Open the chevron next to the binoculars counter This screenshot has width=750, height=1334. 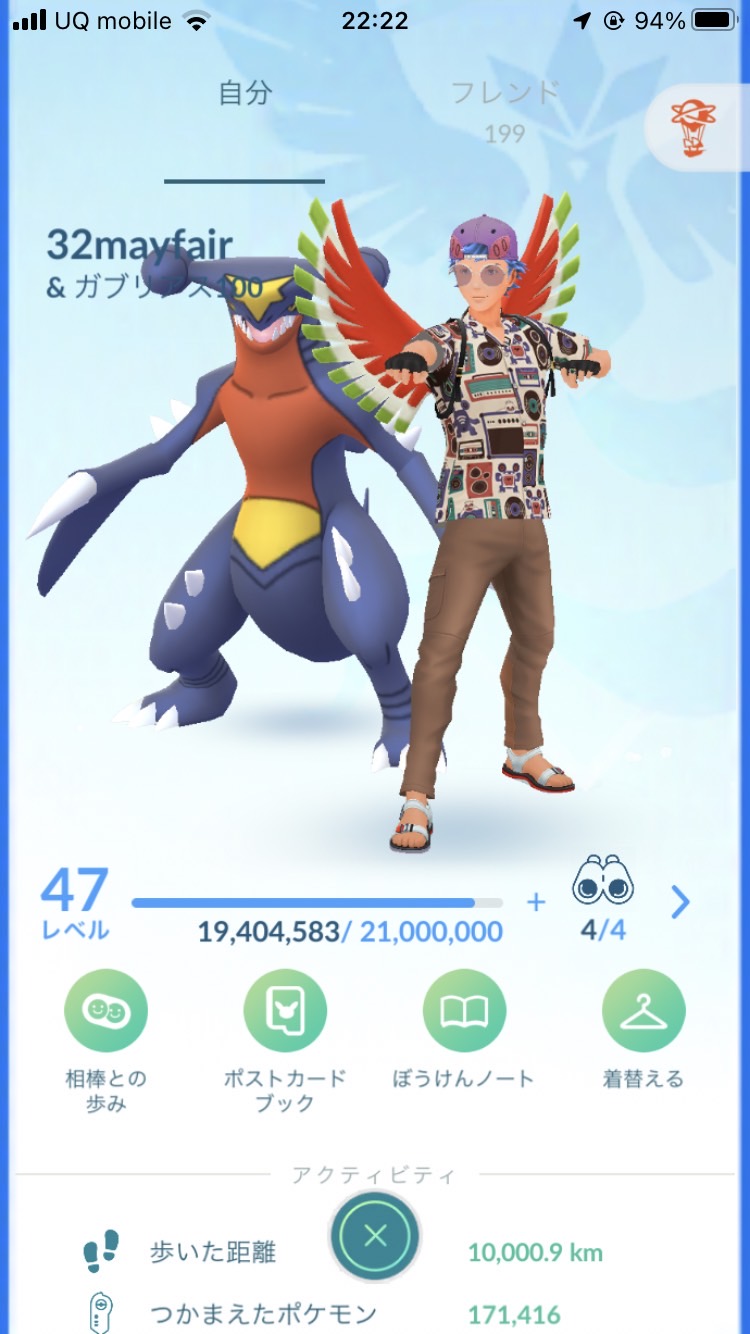tap(680, 902)
